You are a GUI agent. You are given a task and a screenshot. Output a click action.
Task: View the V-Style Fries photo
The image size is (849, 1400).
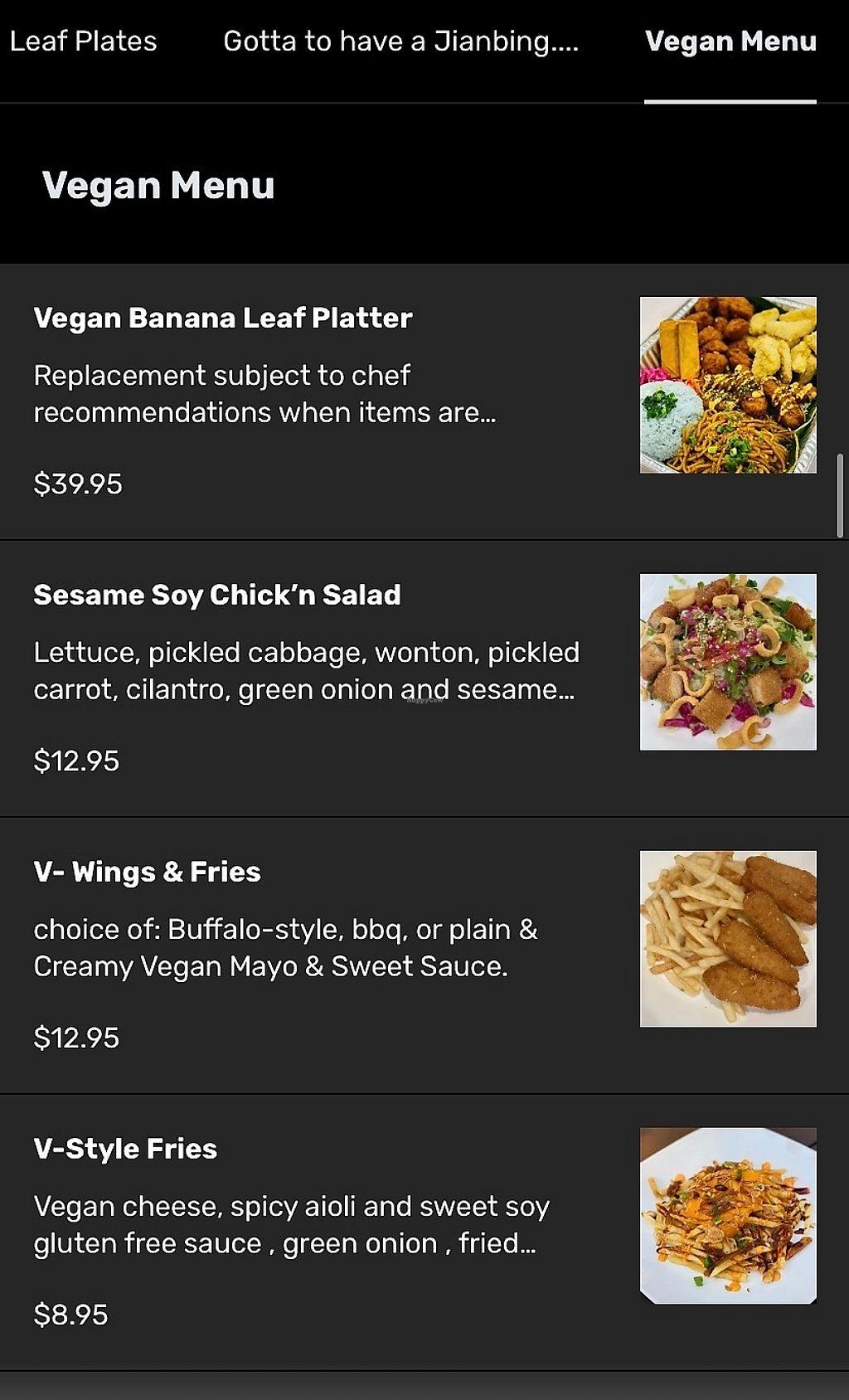tap(728, 1216)
